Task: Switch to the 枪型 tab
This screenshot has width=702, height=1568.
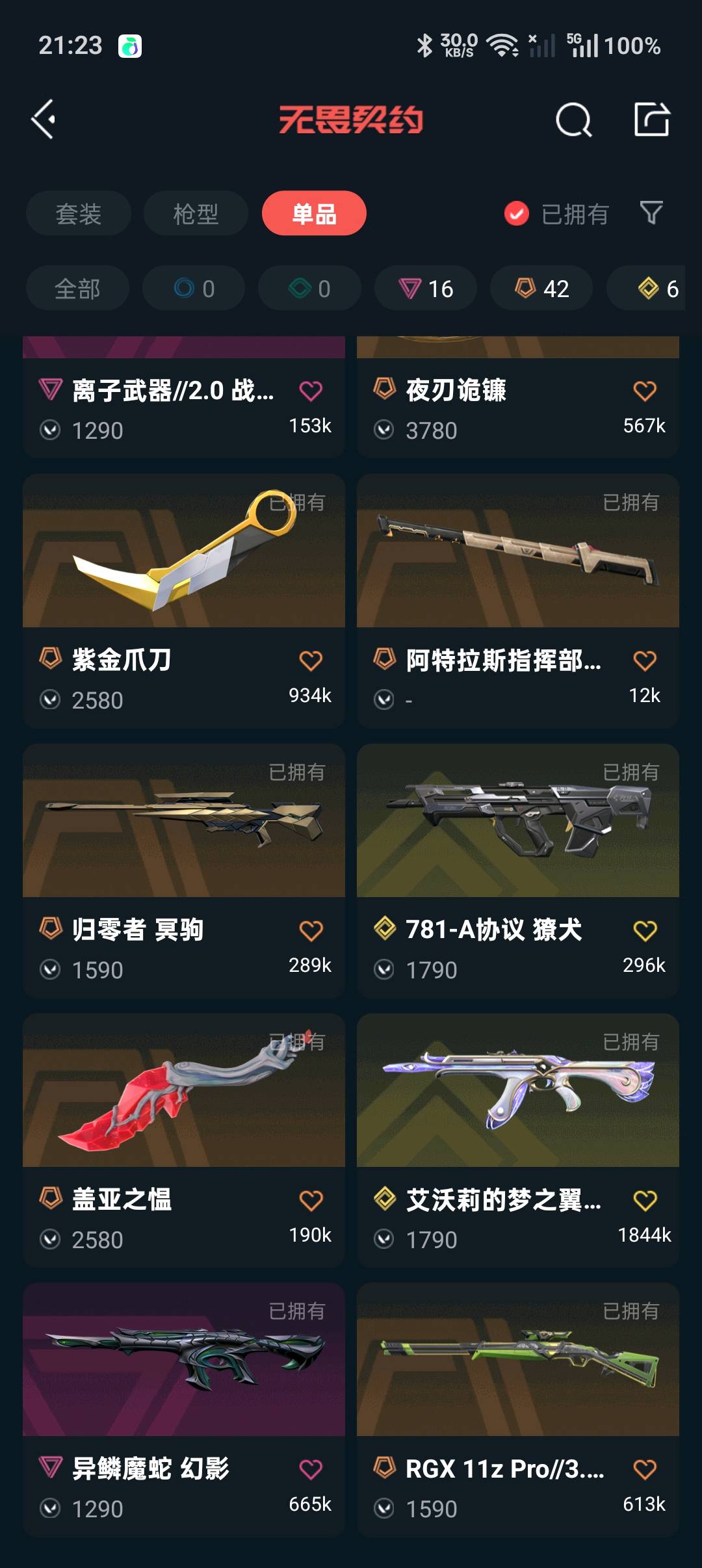Action: [x=196, y=213]
